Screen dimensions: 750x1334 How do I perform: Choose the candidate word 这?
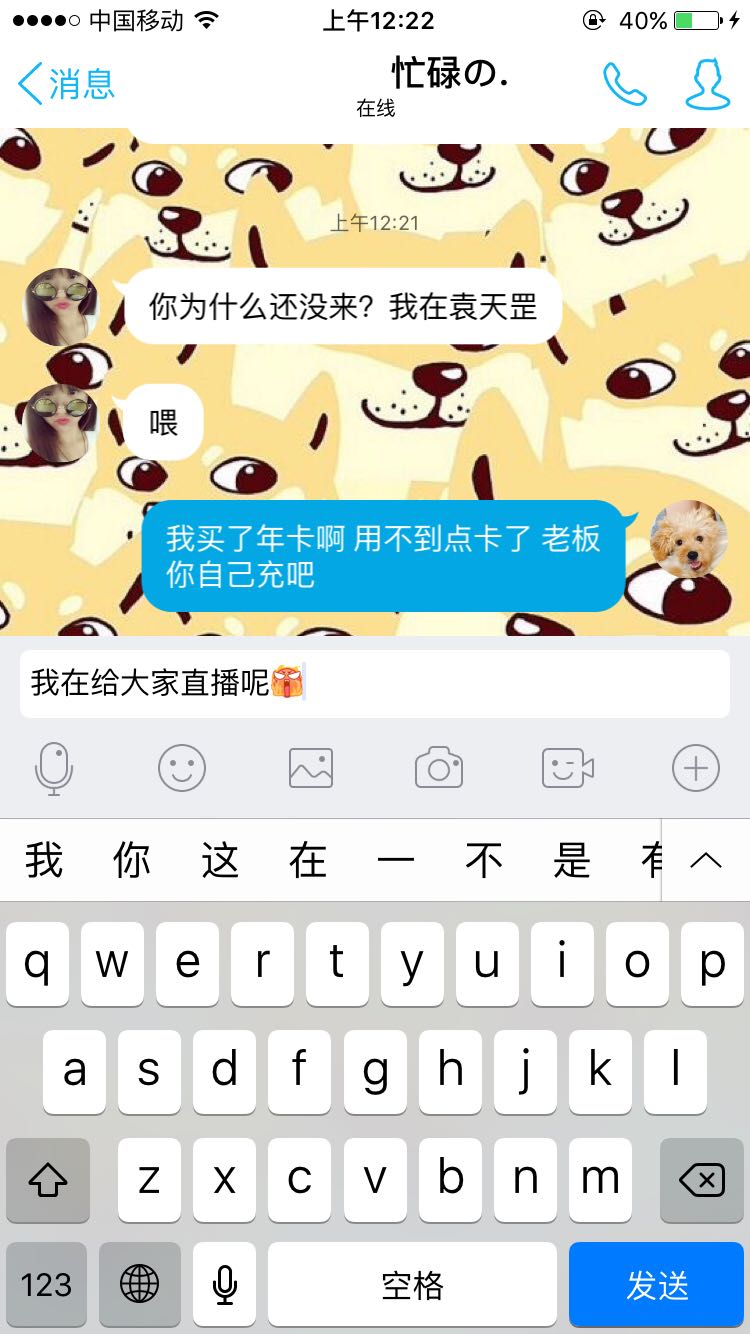(220, 860)
